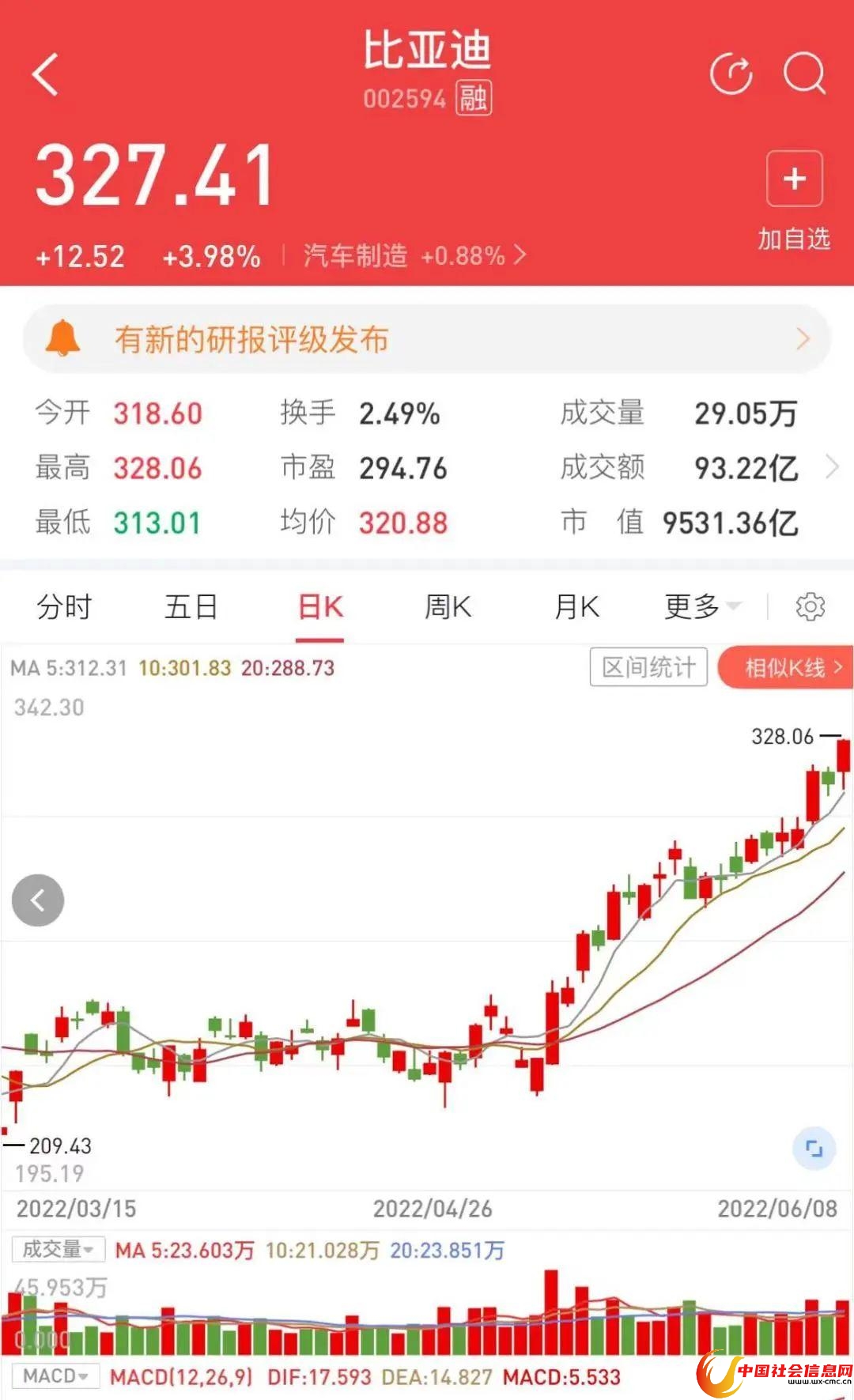The height and width of the screenshot is (1400, 854).
Task: Go back using the top-left arrow
Action: click(46, 75)
